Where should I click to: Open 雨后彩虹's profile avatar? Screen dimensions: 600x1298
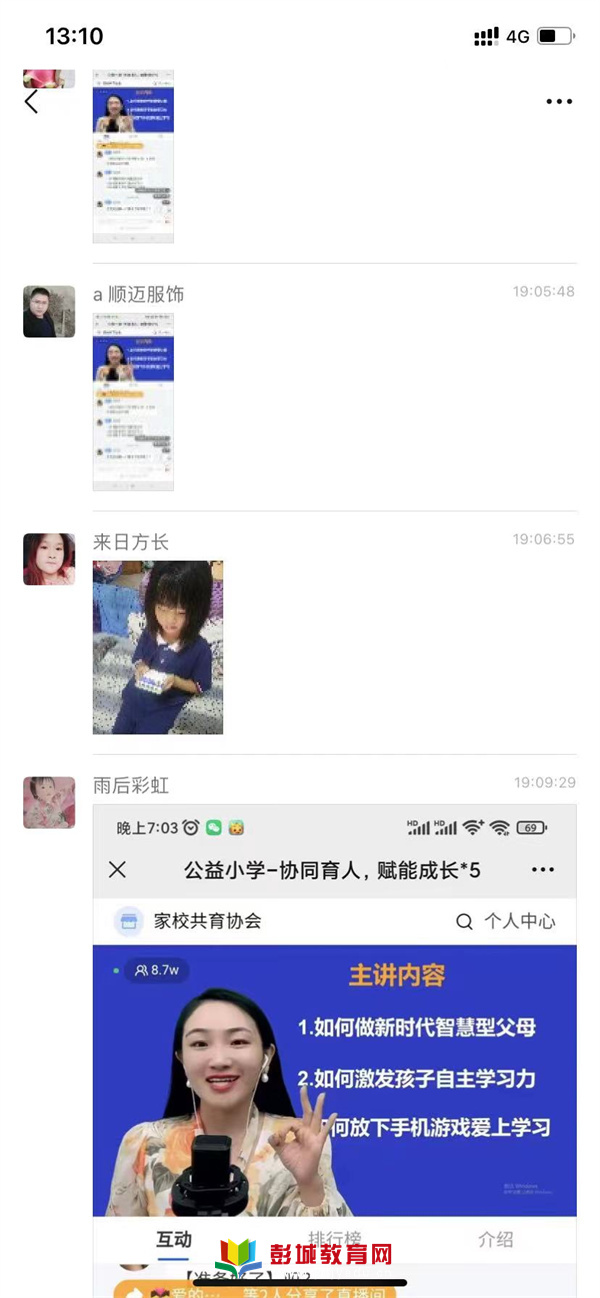click(x=49, y=803)
